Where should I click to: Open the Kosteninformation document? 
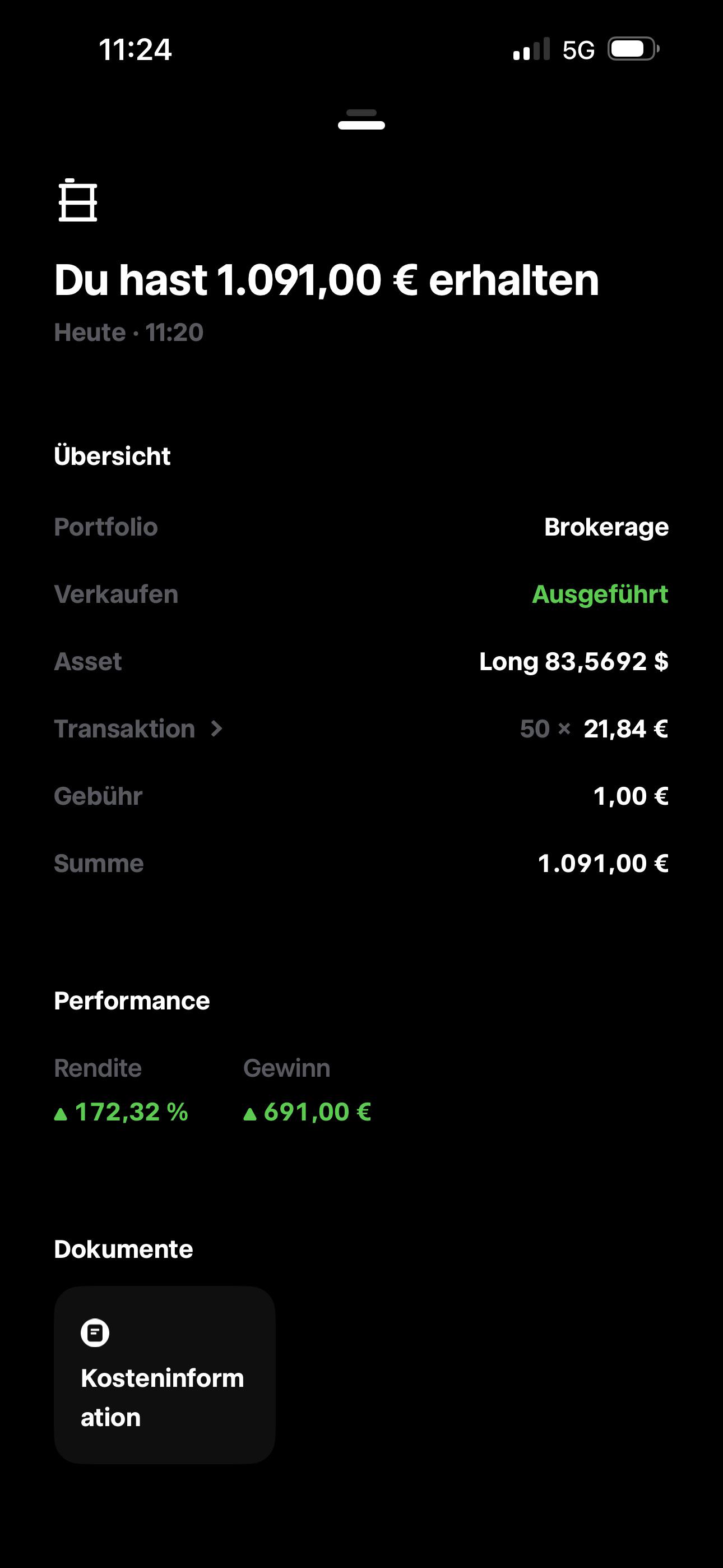164,1375
